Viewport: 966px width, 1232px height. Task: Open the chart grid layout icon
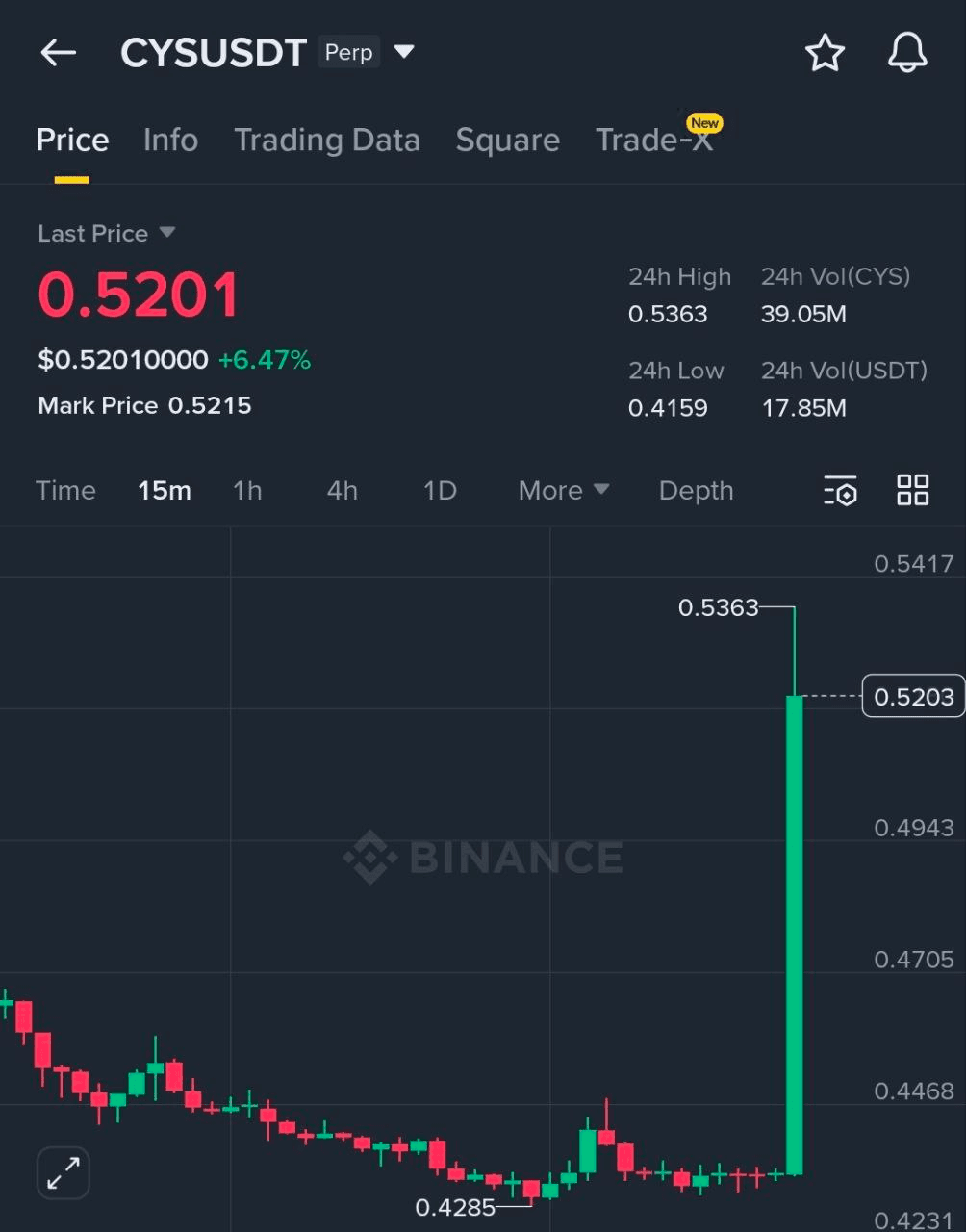tap(912, 490)
